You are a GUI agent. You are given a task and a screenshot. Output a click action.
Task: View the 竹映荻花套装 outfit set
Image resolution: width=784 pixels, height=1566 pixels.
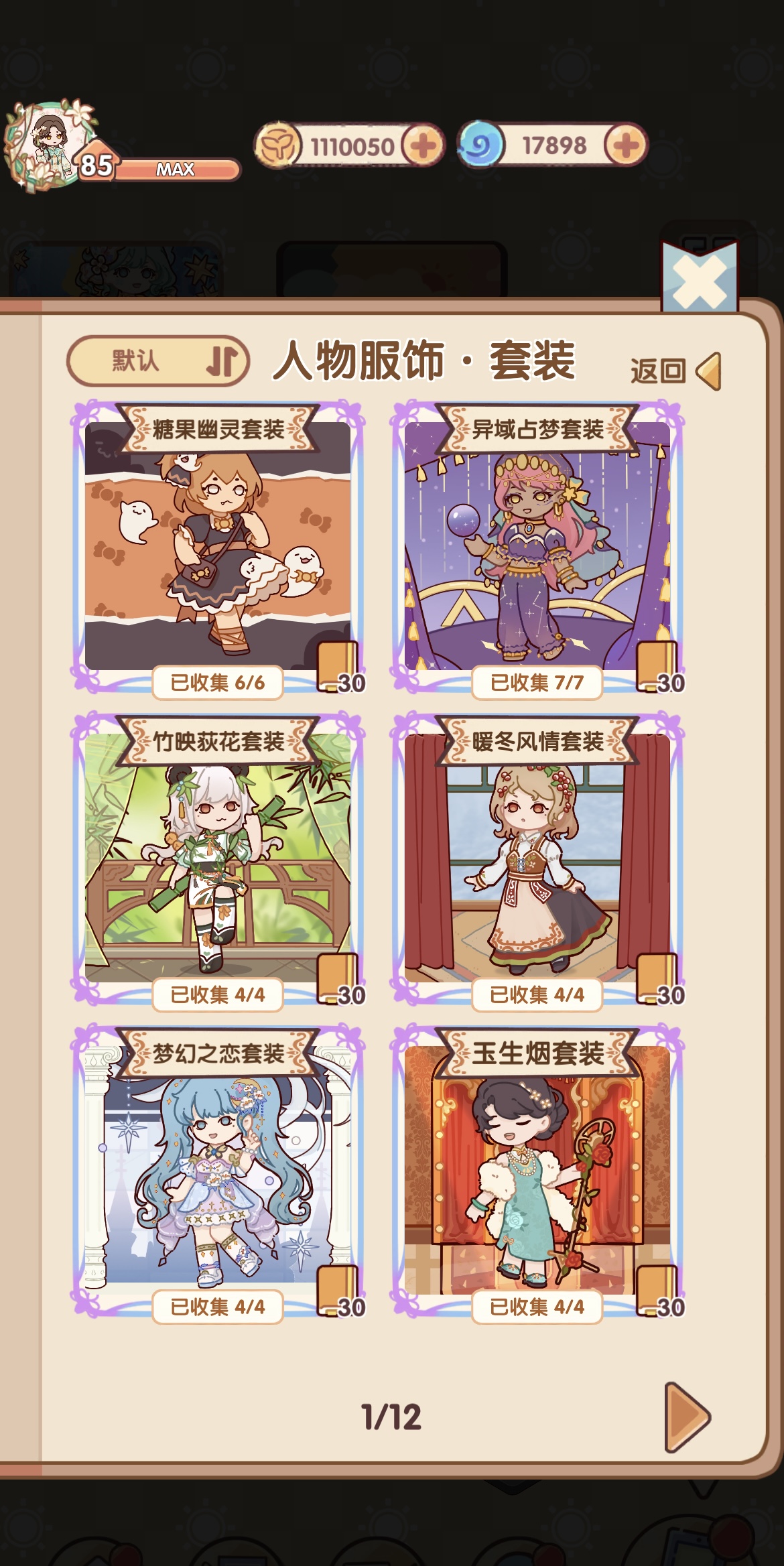[x=218, y=861]
